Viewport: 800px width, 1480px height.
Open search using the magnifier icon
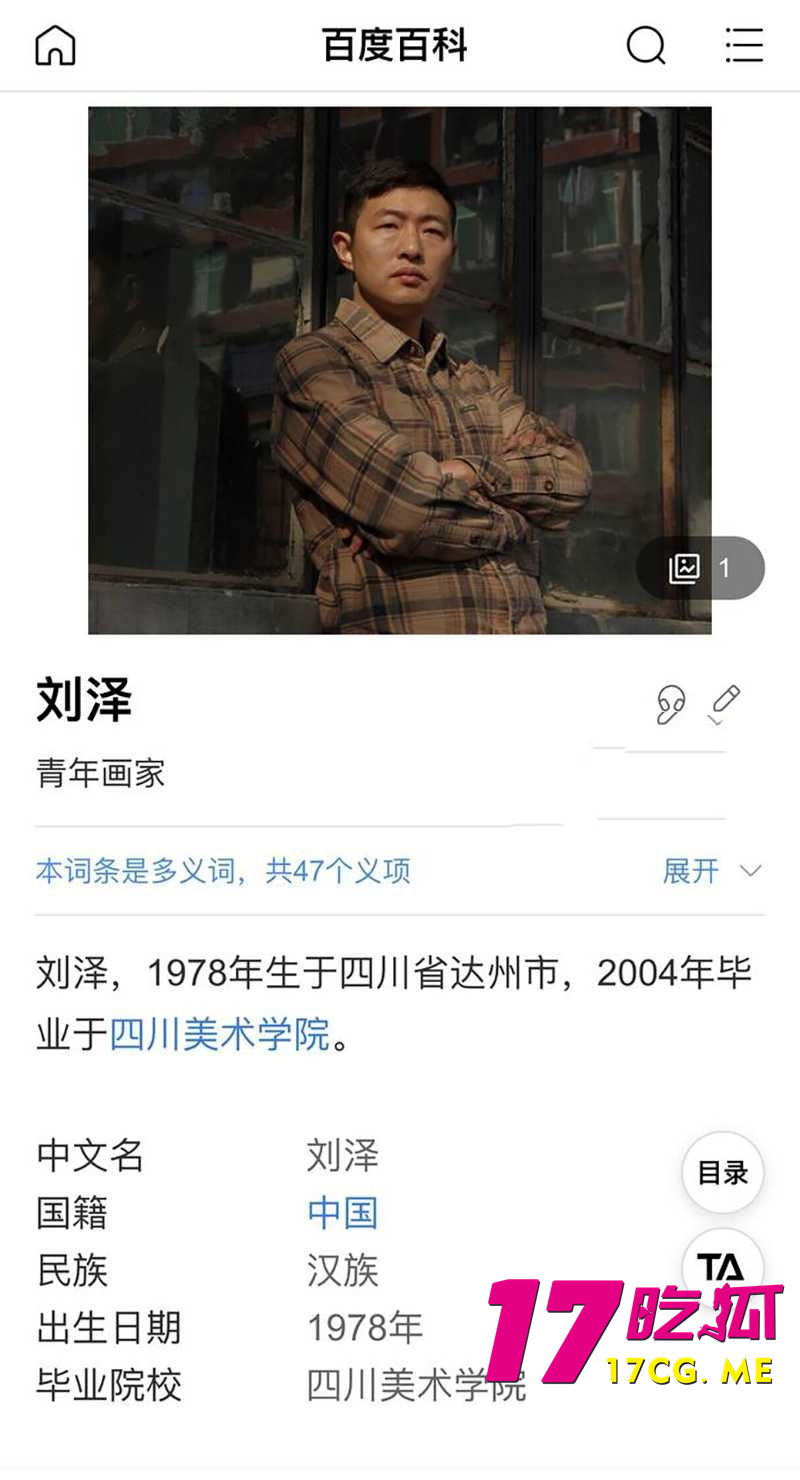645,45
